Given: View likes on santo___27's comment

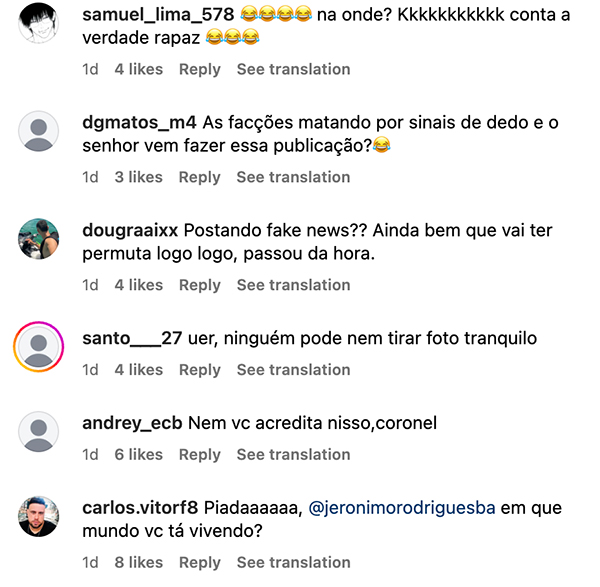Looking at the screenshot, I should [x=138, y=370].
